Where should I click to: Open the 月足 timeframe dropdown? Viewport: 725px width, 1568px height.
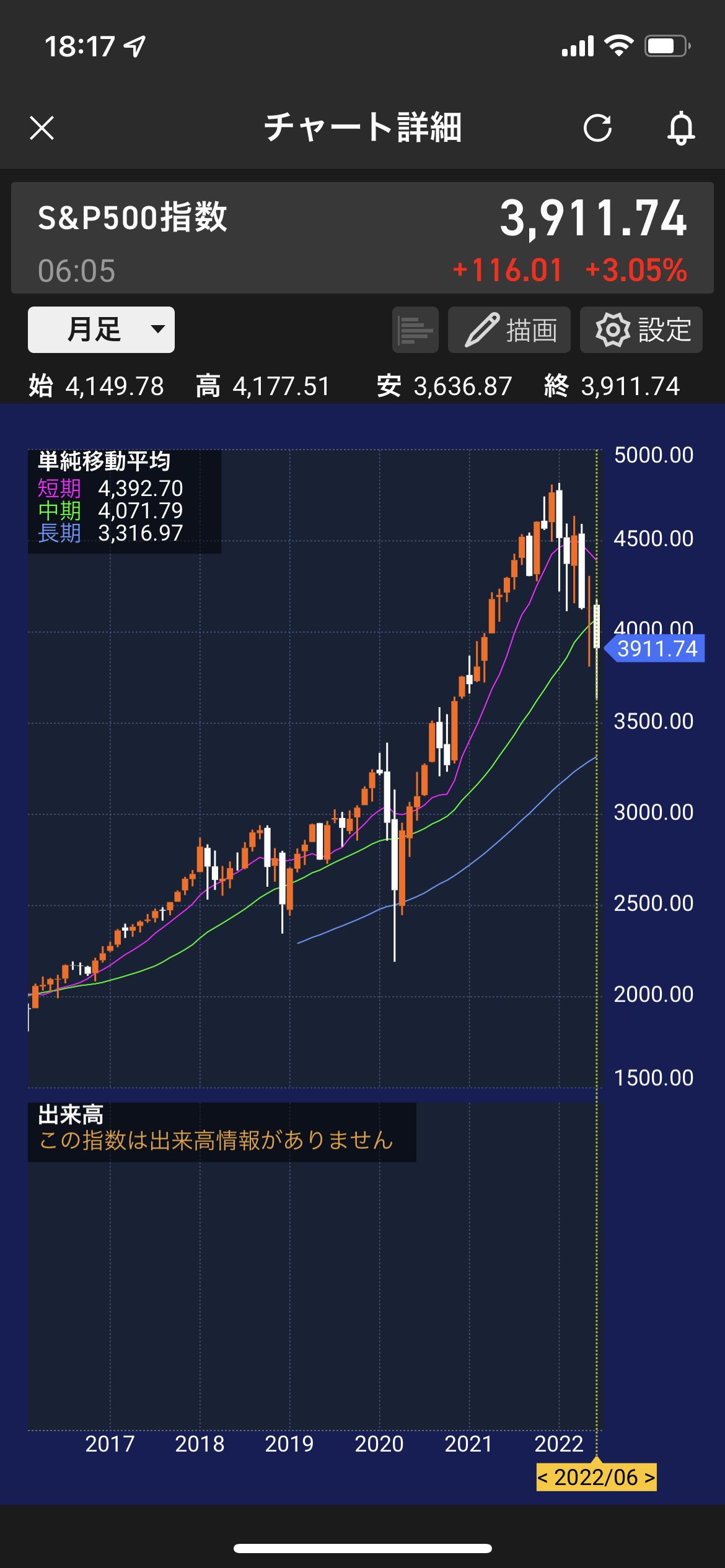tap(101, 329)
